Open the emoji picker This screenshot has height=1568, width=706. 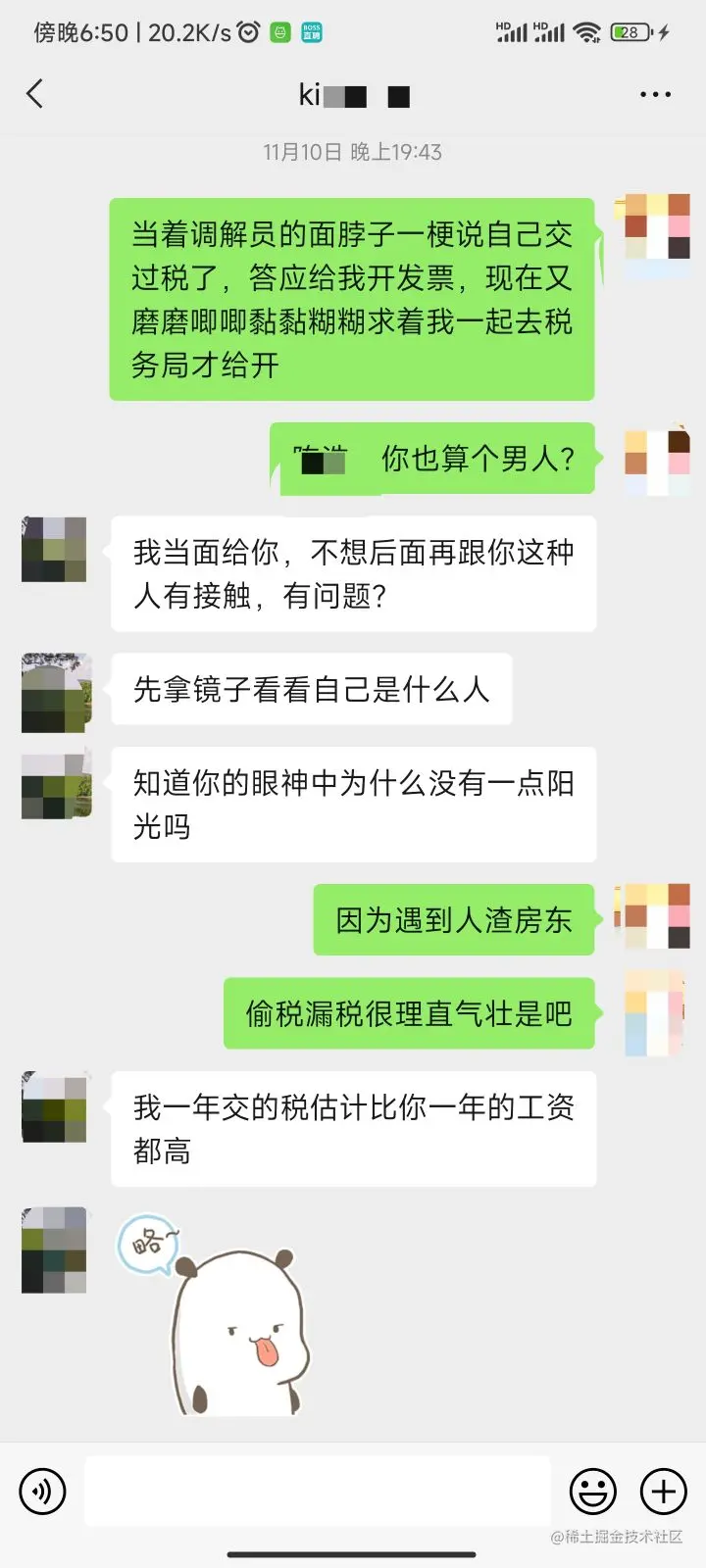(593, 1492)
